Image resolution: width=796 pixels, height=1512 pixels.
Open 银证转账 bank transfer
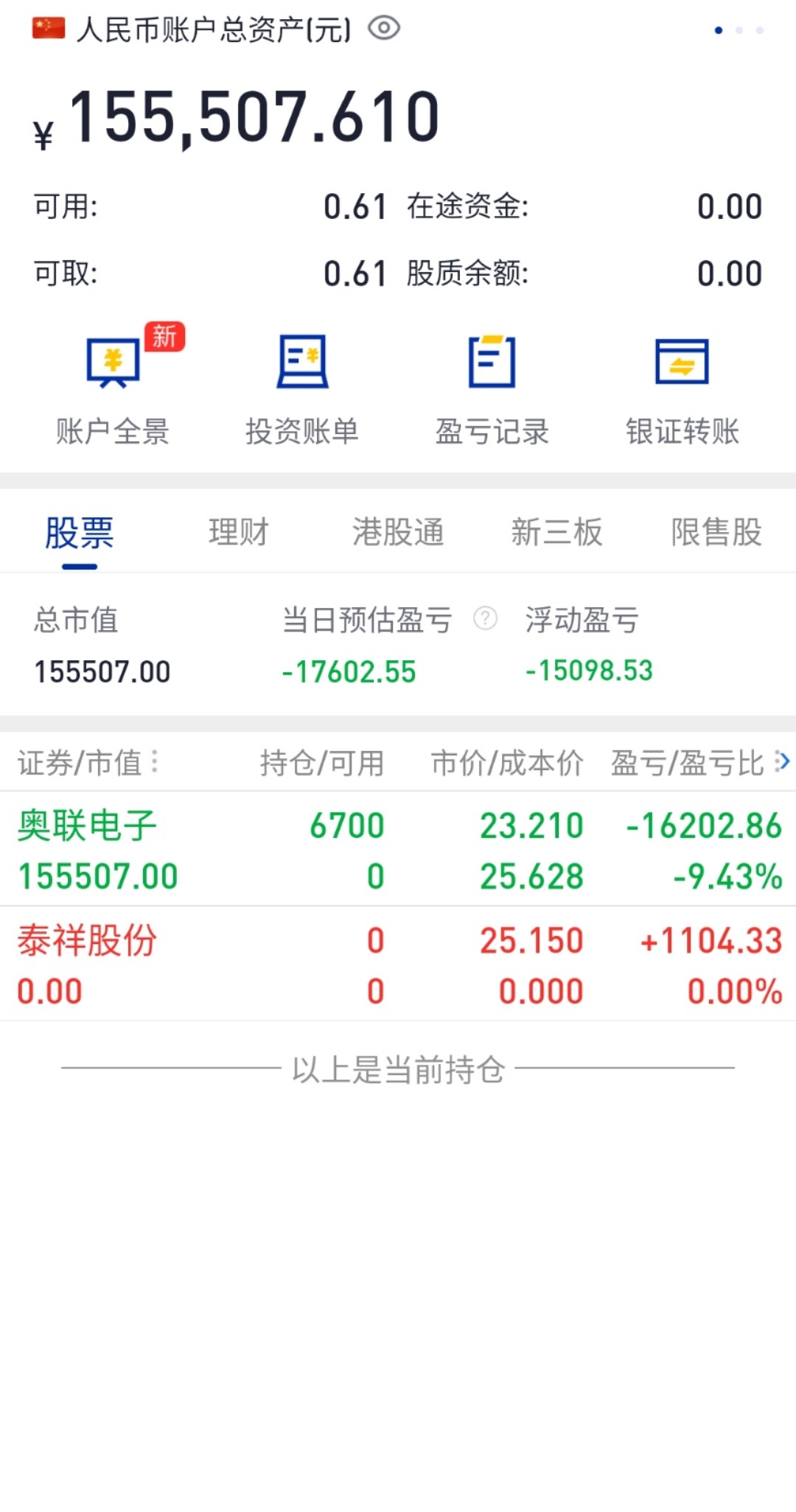click(x=682, y=388)
